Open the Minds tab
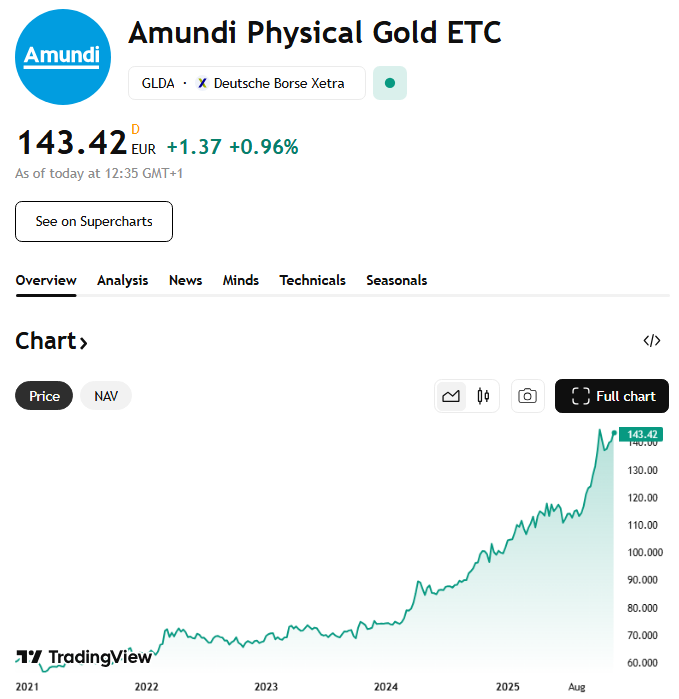 coord(240,280)
